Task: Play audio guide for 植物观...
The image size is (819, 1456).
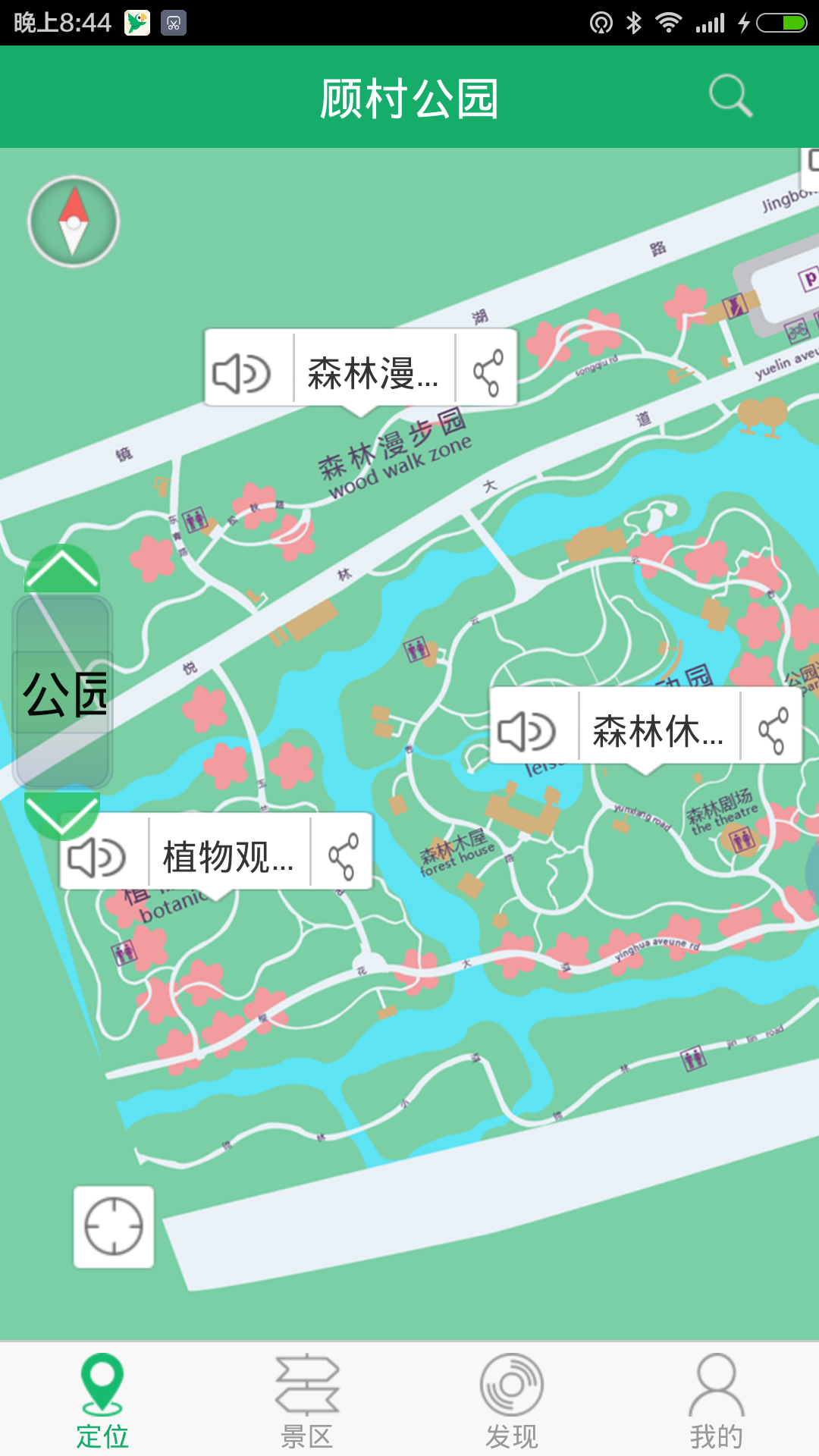Action: pyautogui.click(x=98, y=858)
